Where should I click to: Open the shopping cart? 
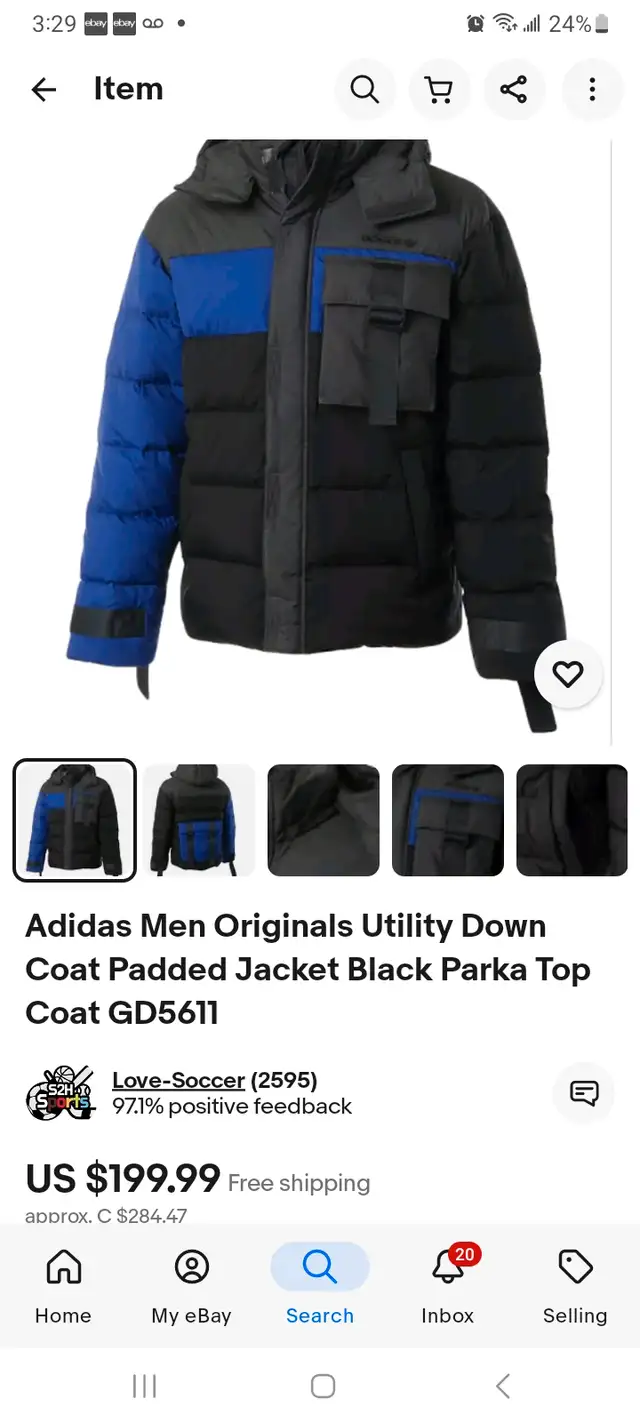(x=439, y=90)
